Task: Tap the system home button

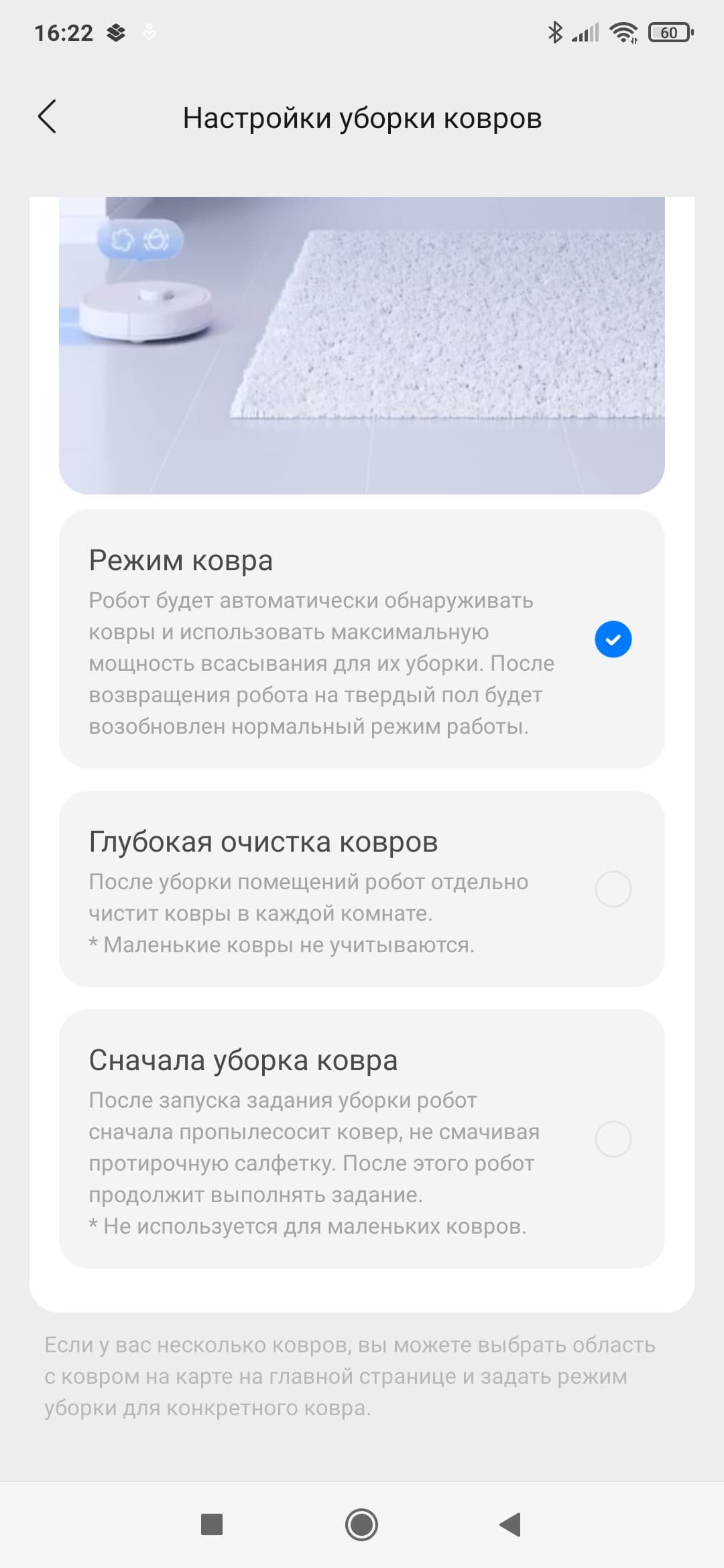Action: tap(361, 1525)
